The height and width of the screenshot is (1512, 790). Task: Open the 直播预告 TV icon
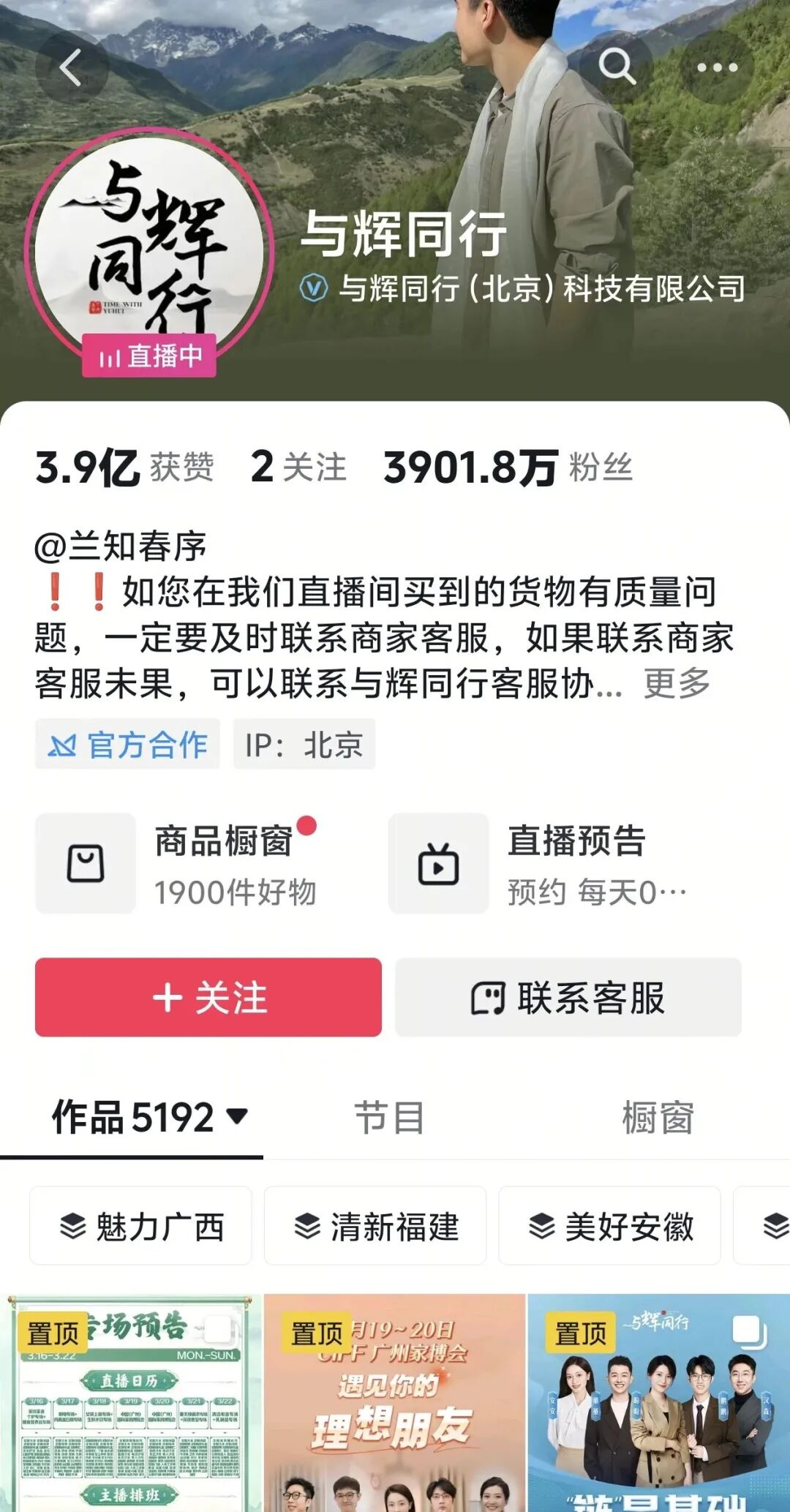440,863
